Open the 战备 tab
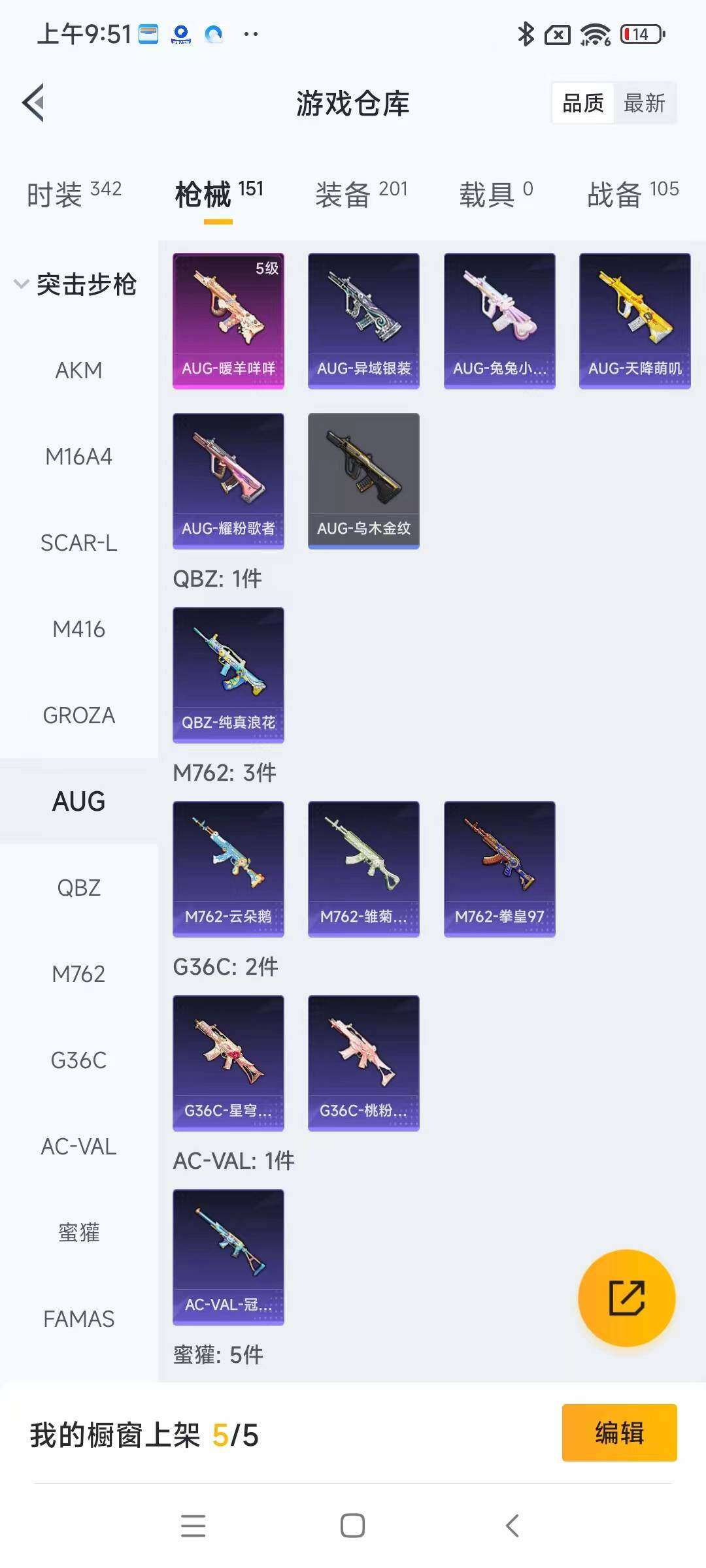Viewport: 706px width, 1568px height. 632,194
